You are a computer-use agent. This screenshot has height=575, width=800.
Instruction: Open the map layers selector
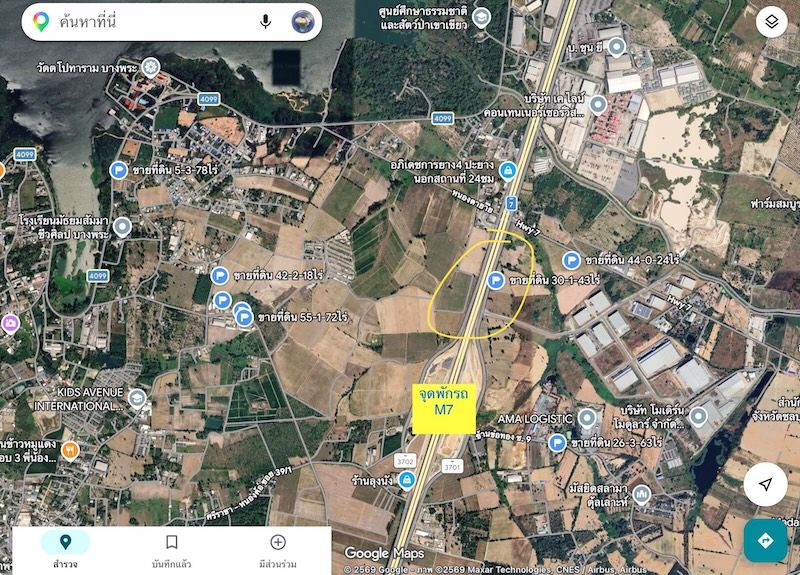[771, 22]
